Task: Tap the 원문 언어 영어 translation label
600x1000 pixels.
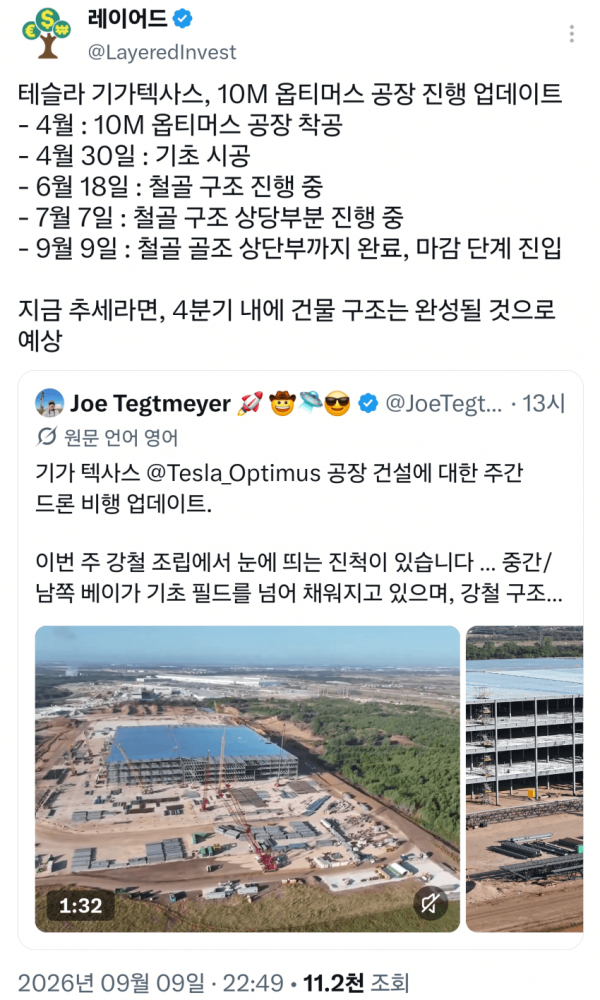Action: tap(107, 438)
